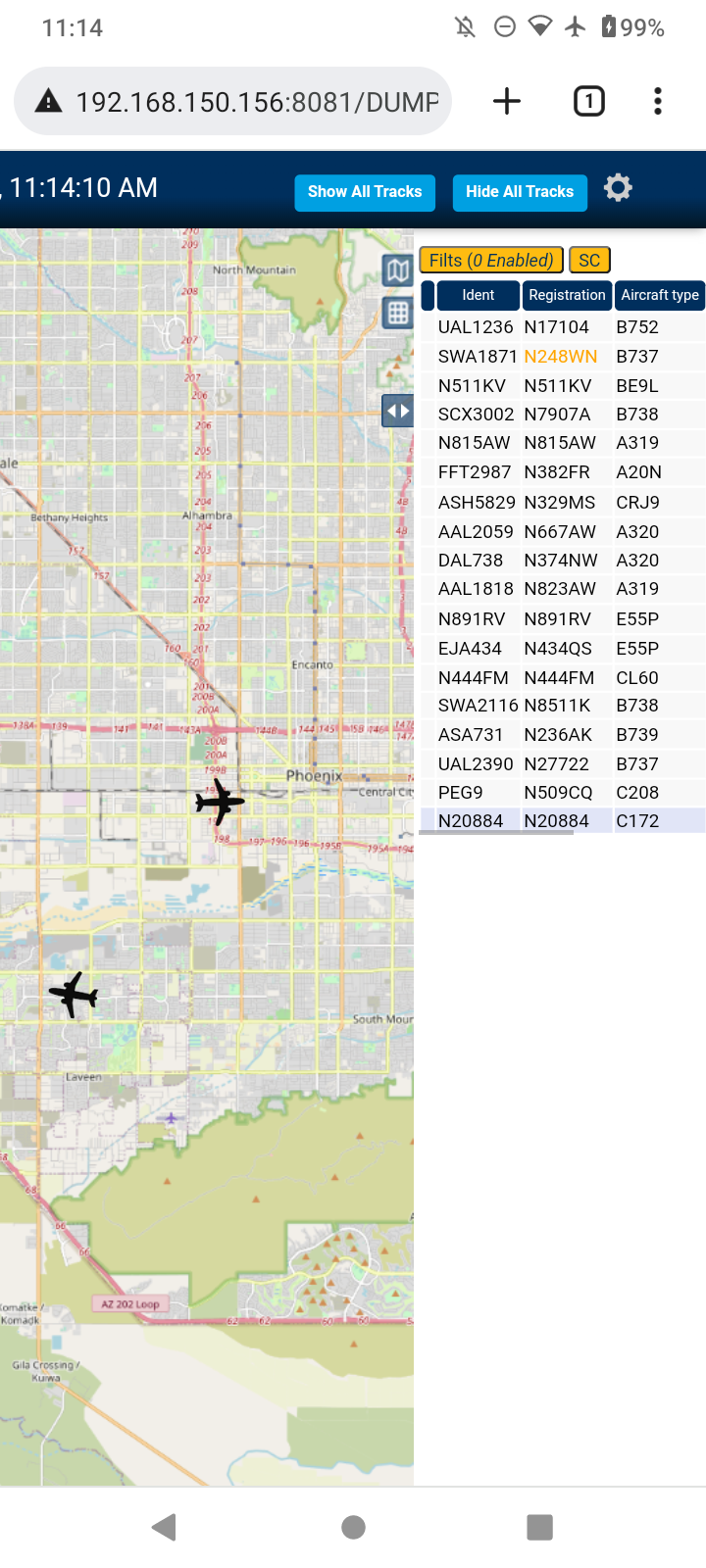Sort table by Ident column
This screenshot has height=1568, width=706.
(x=479, y=295)
